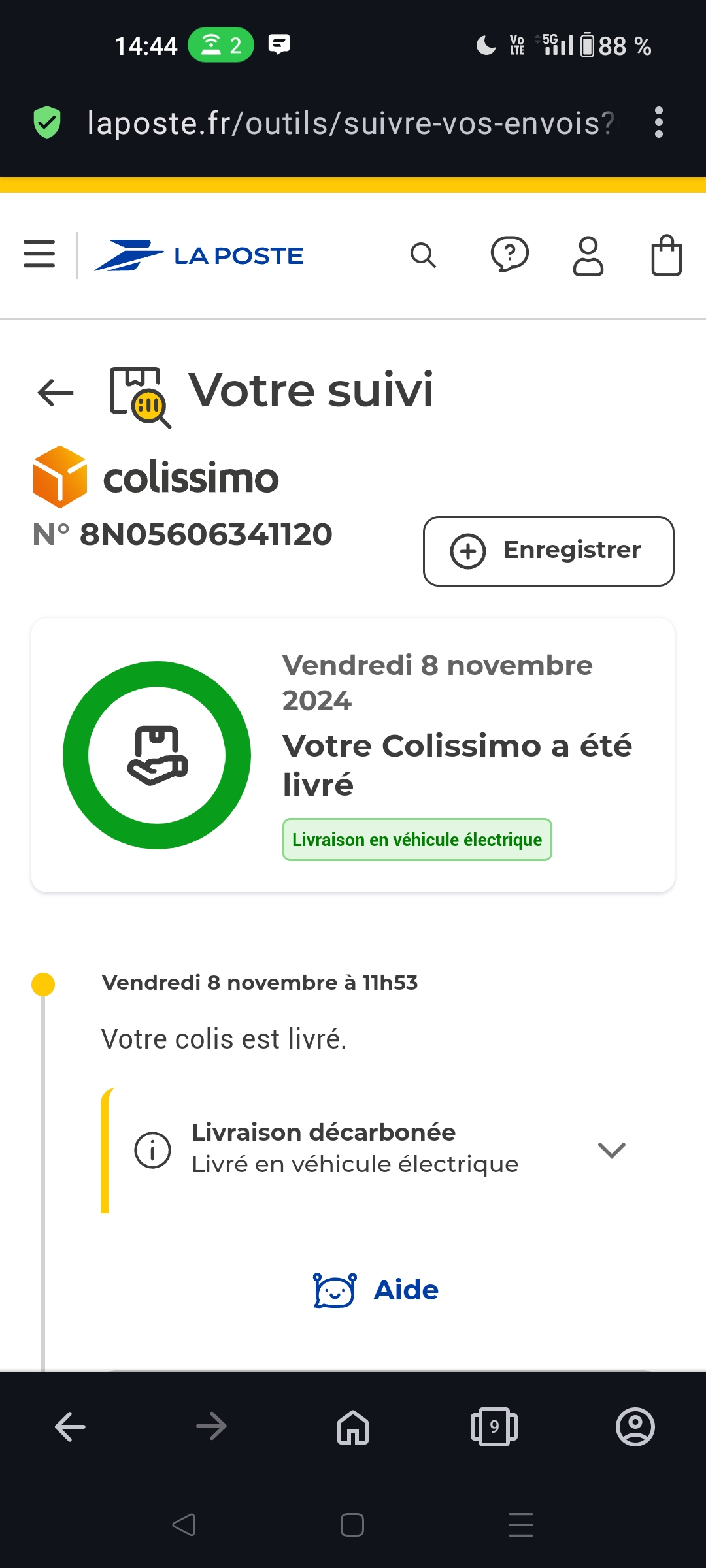Expand the Livraison décarbonée details
The width and height of the screenshot is (706, 1568).
(612, 1150)
